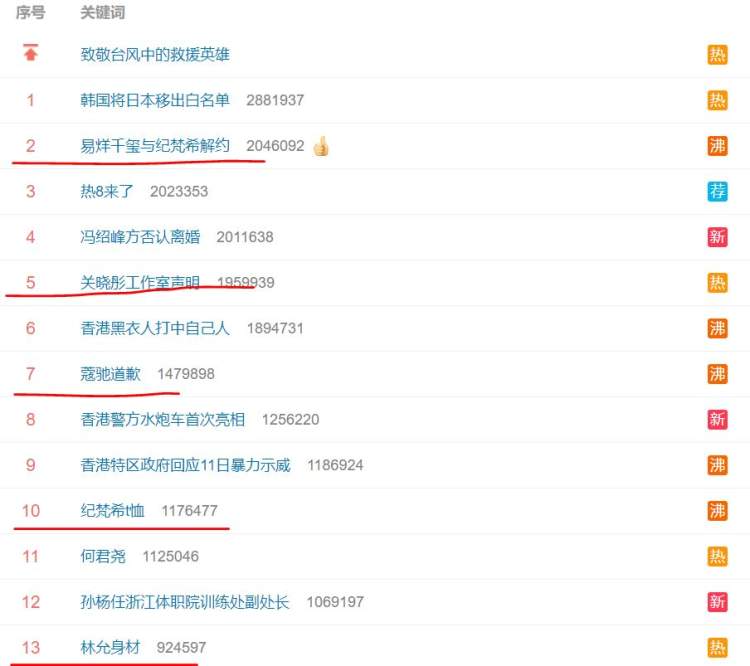
Task: Open 韩国将日本移出白名单 hot search
Action: 155,100
